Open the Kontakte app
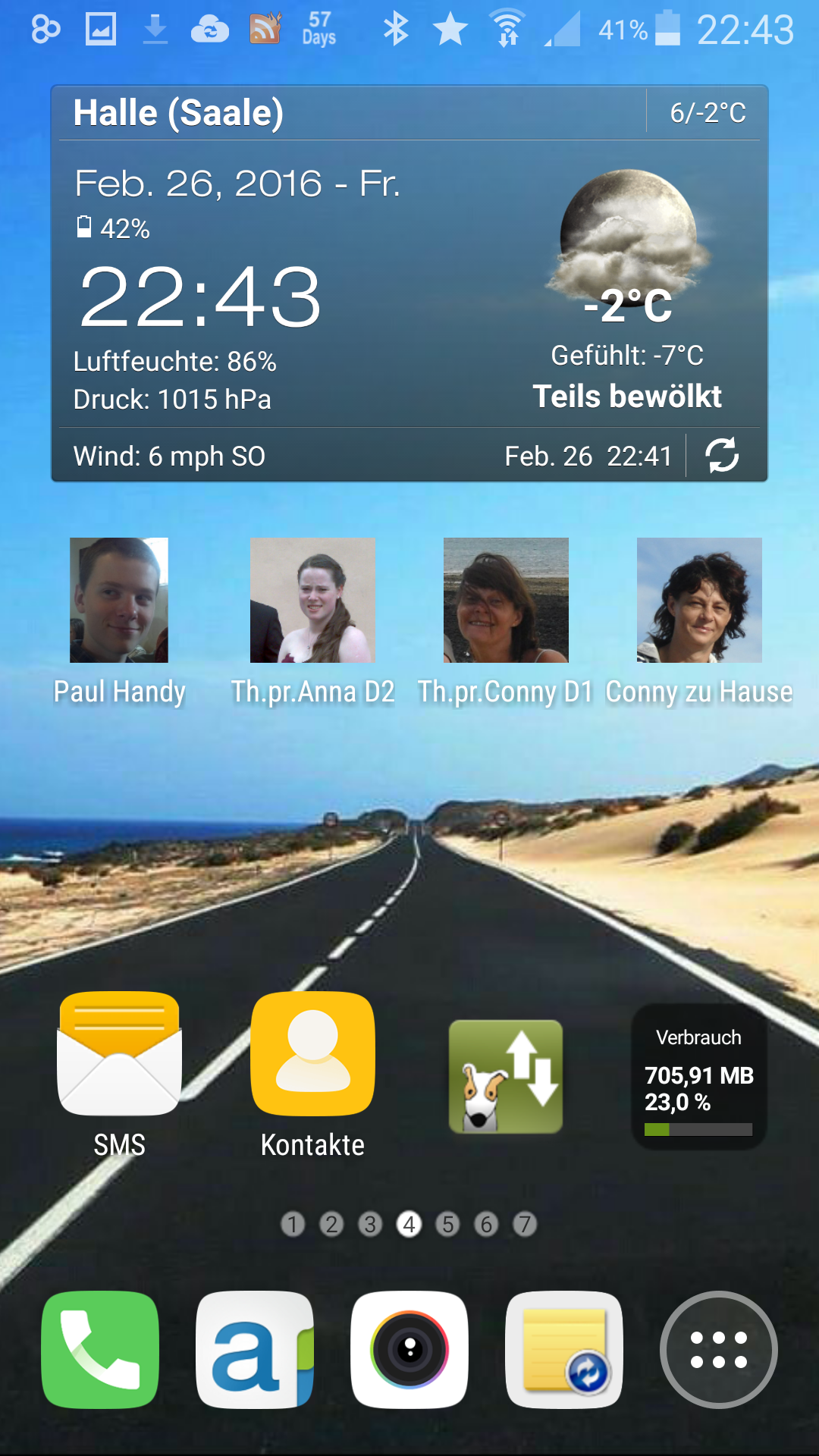 coord(312,1075)
